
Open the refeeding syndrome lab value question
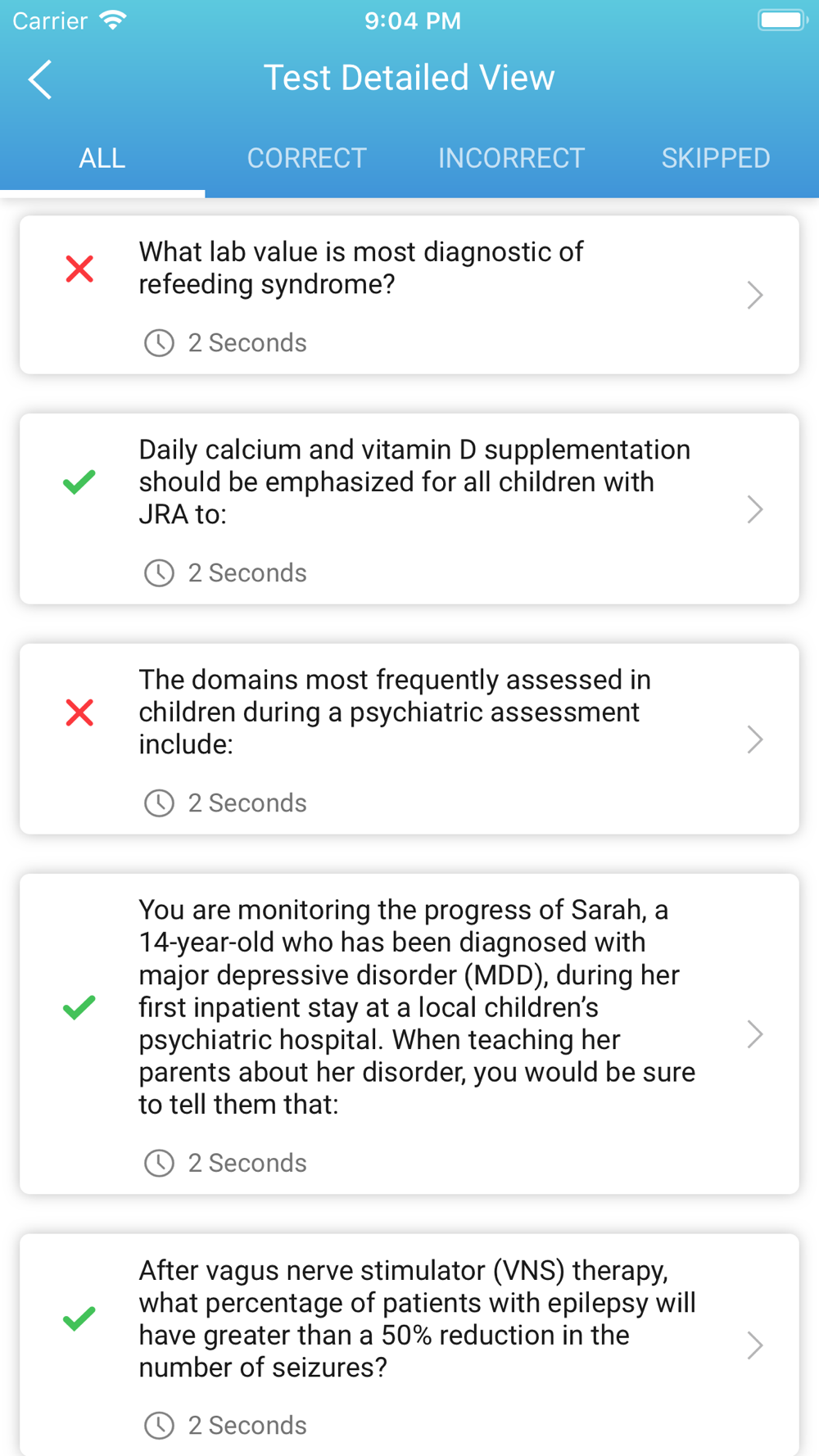pyautogui.click(x=409, y=295)
